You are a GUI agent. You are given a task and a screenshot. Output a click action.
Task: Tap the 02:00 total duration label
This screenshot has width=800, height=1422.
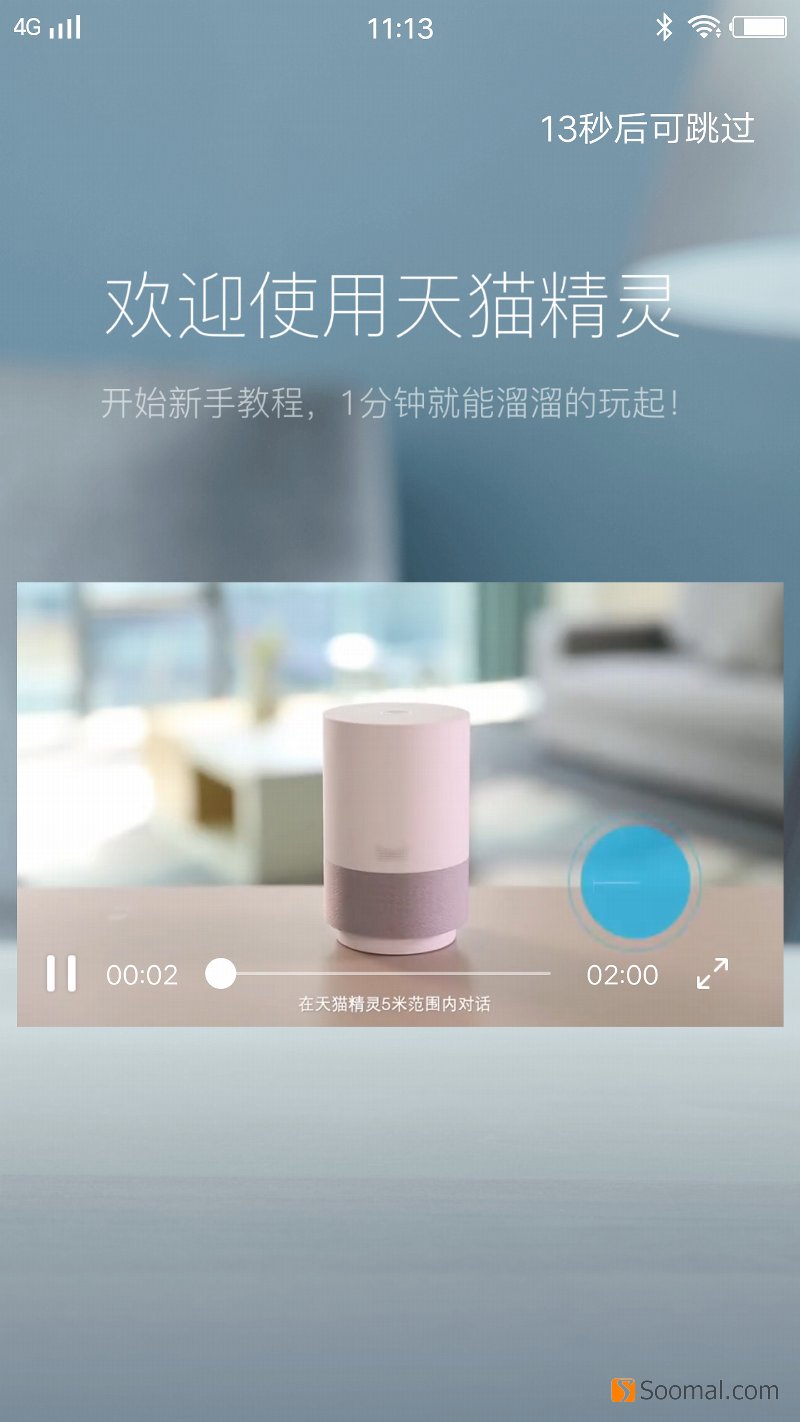[622, 974]
